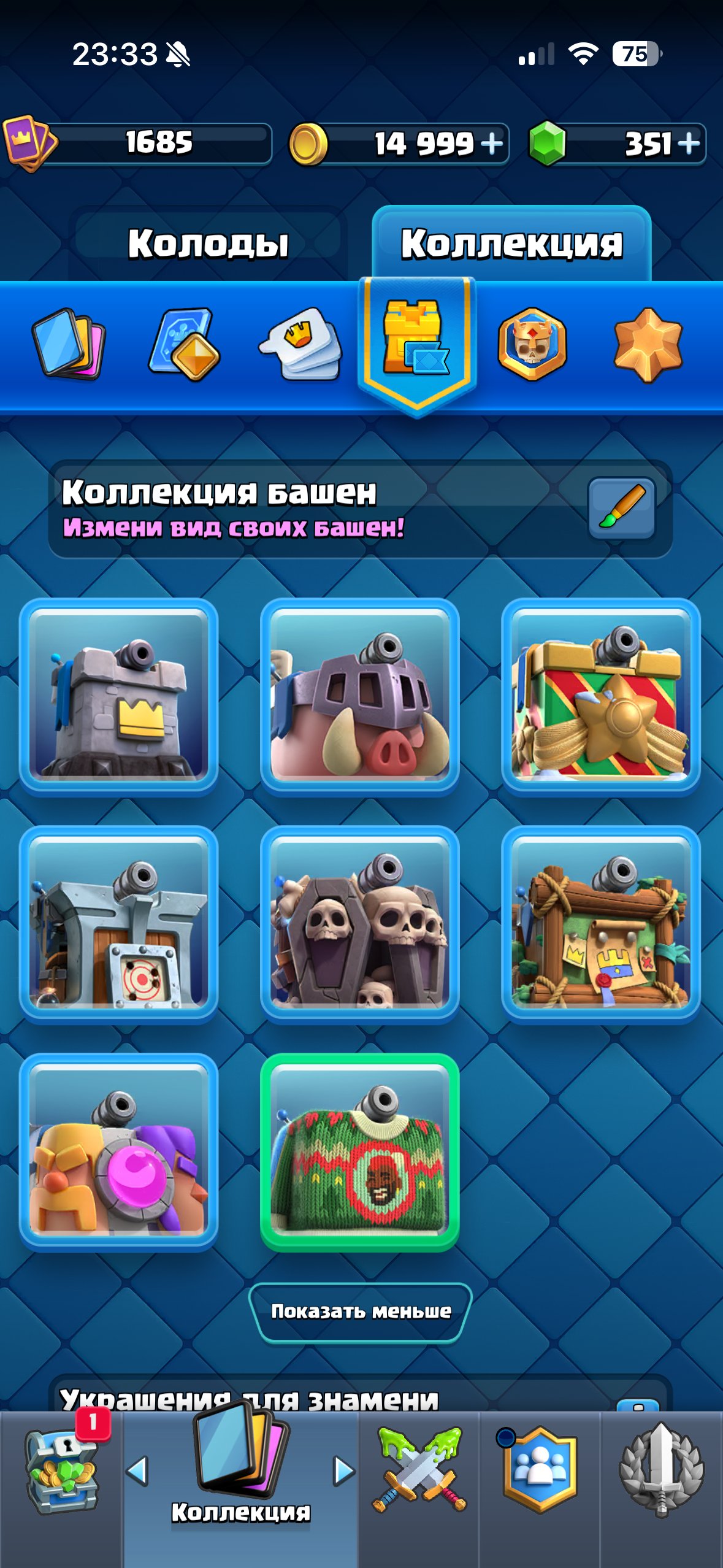The width and height of the screenshot is (723, 1568).
Task: Select the green Christmas sweater tower skin
Action: (360, 1152)
